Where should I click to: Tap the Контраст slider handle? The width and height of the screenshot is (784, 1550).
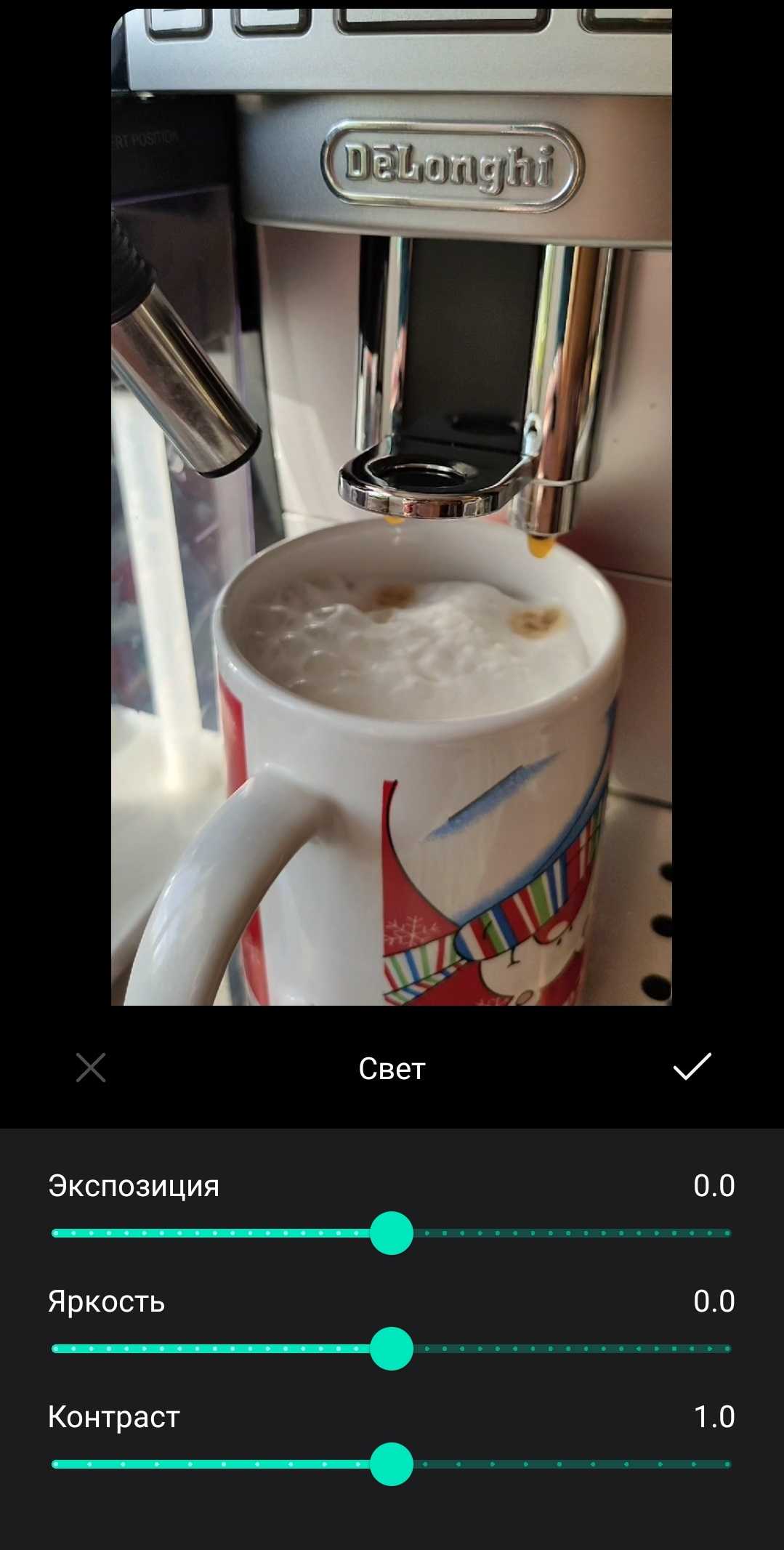click(392, 1464)
